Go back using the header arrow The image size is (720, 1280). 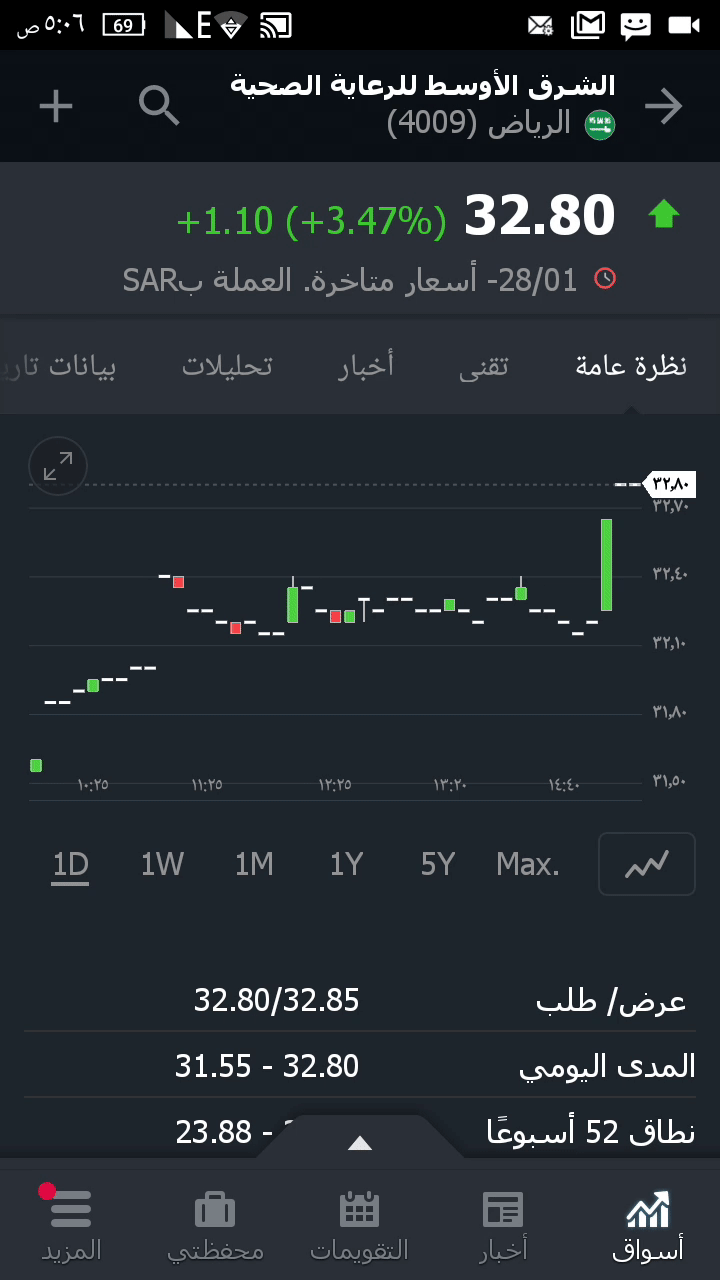coord(663,106)
